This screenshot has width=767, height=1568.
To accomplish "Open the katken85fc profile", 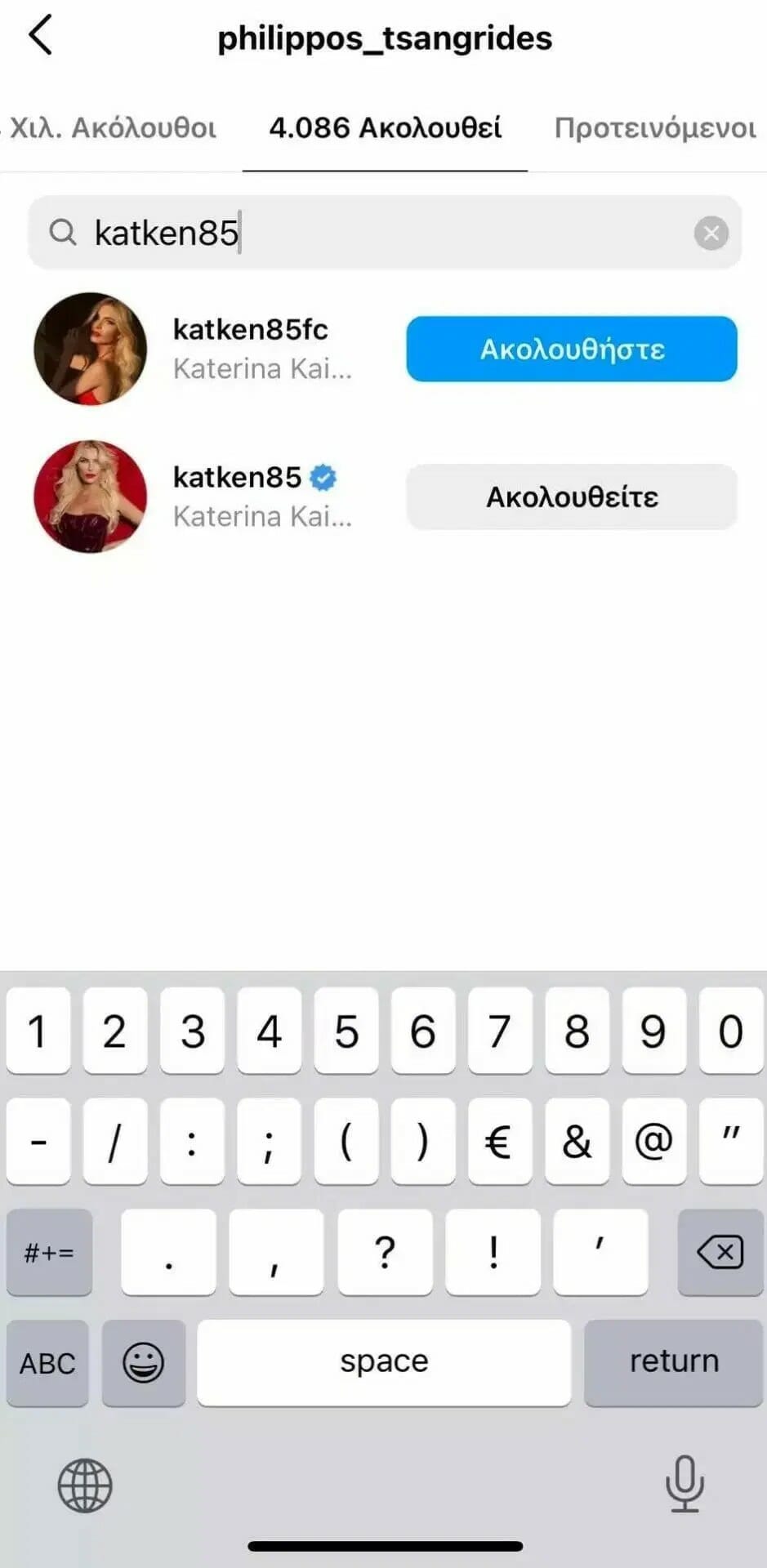I will tap(250, 330).
